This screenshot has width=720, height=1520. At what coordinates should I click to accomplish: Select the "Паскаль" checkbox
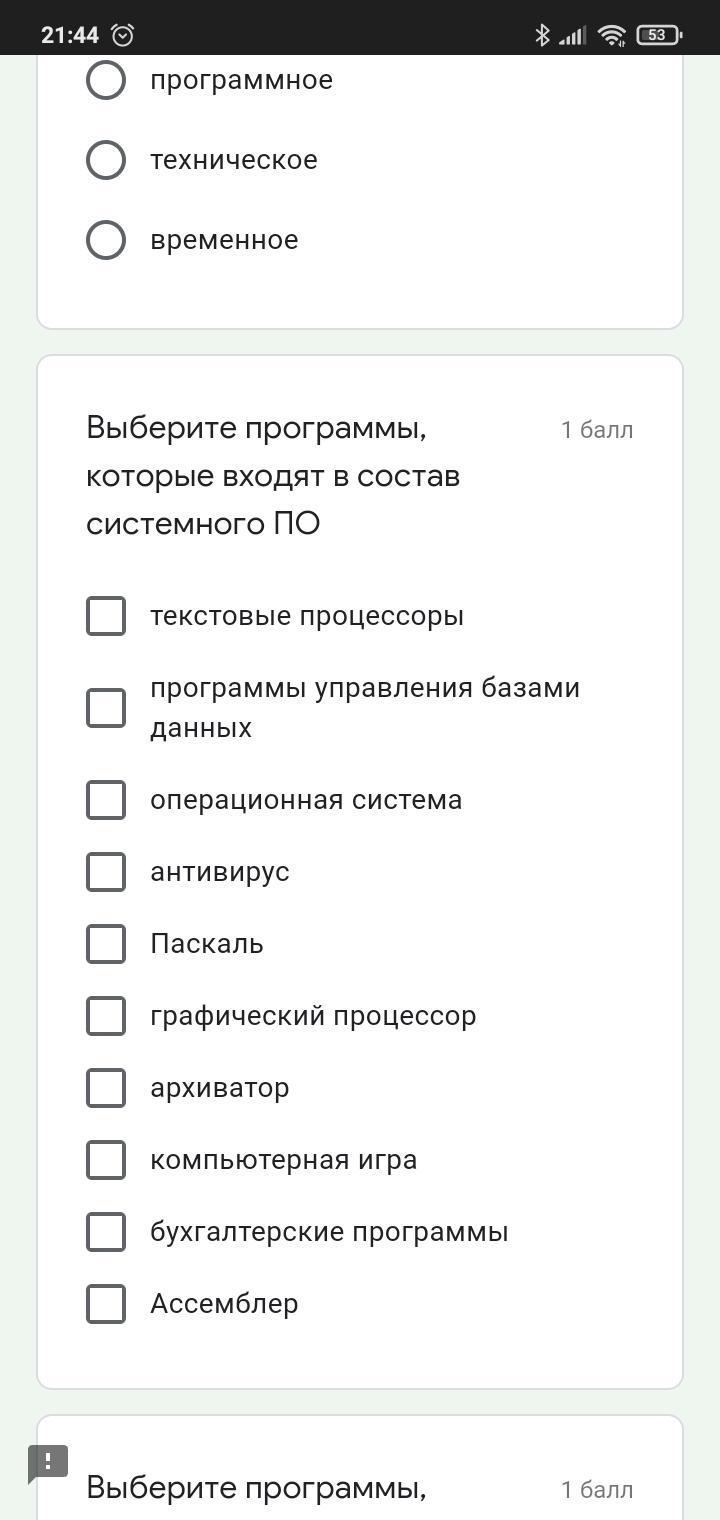pos(106,944)
